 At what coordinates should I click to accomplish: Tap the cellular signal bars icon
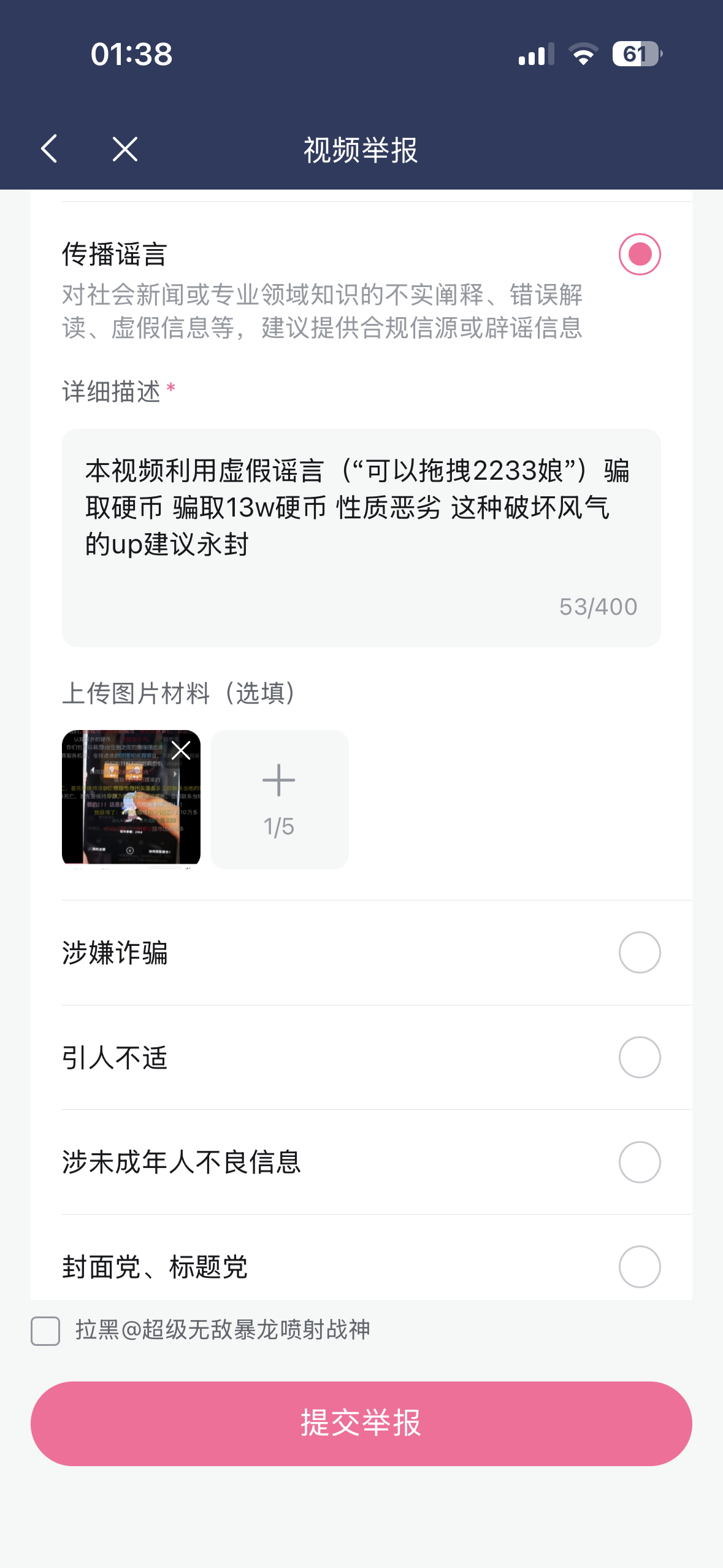(535, 55)
